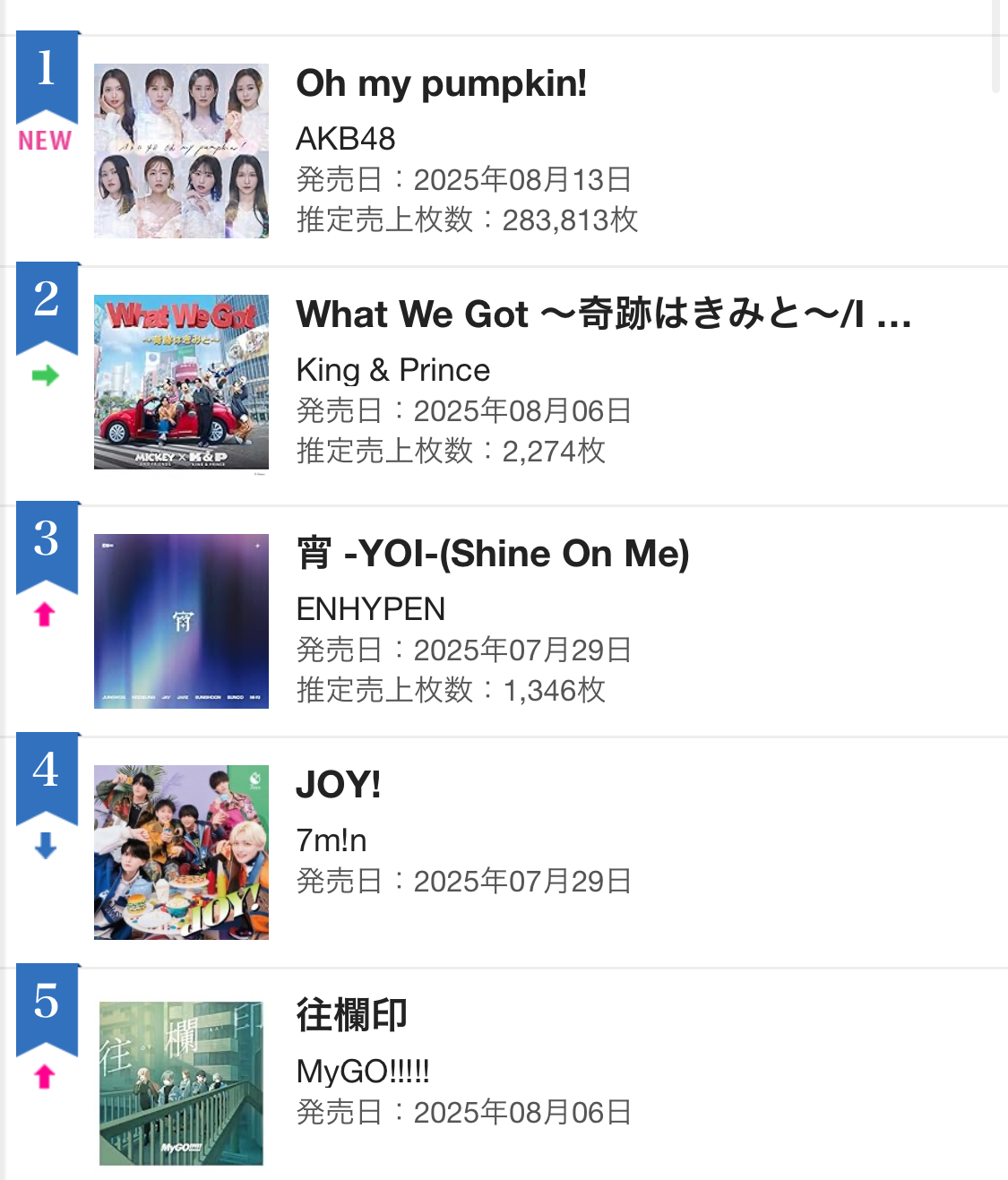Open the JOY! by 7m!n entry
1008x1180 pixels.
(x=339, y=785)
